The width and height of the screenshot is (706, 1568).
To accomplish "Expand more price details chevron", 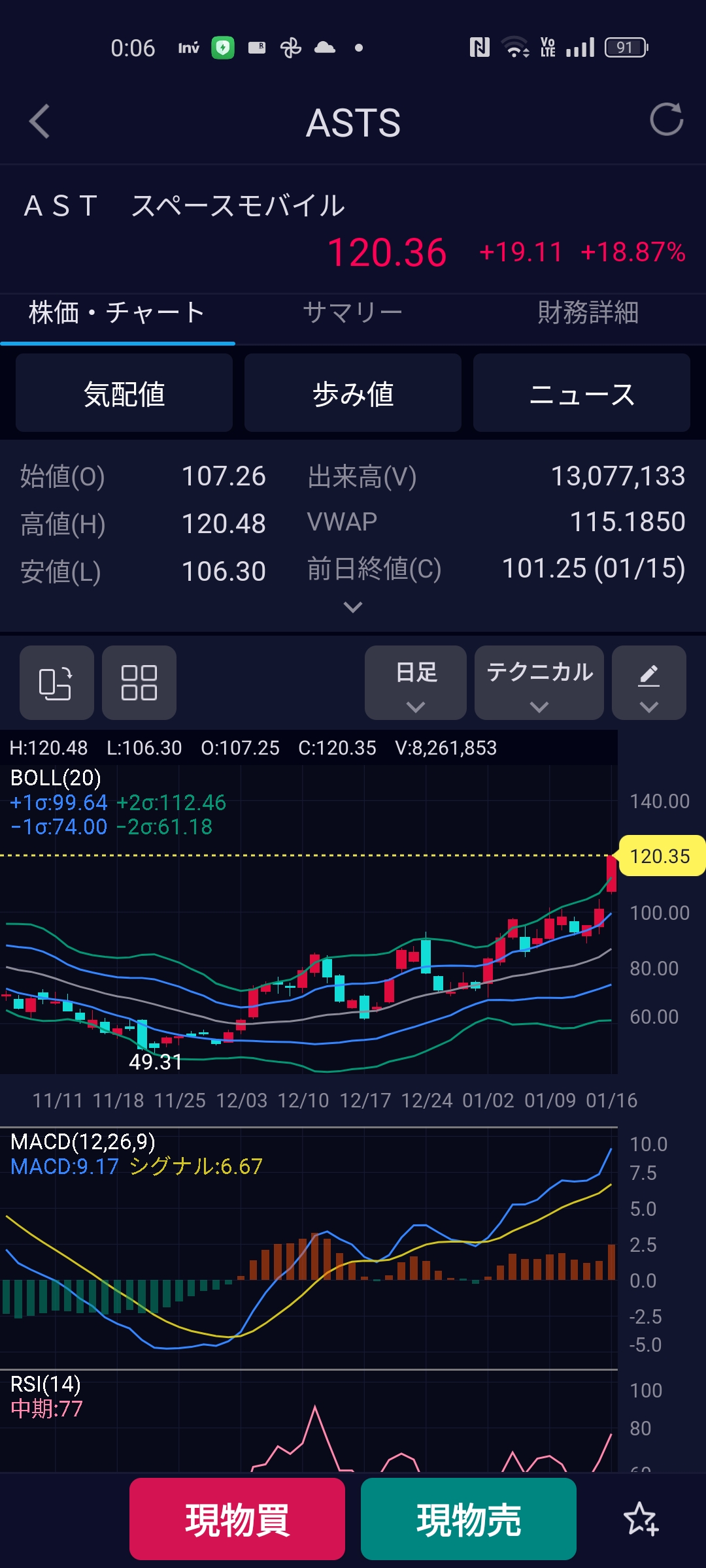I will [x=353, y=608].
